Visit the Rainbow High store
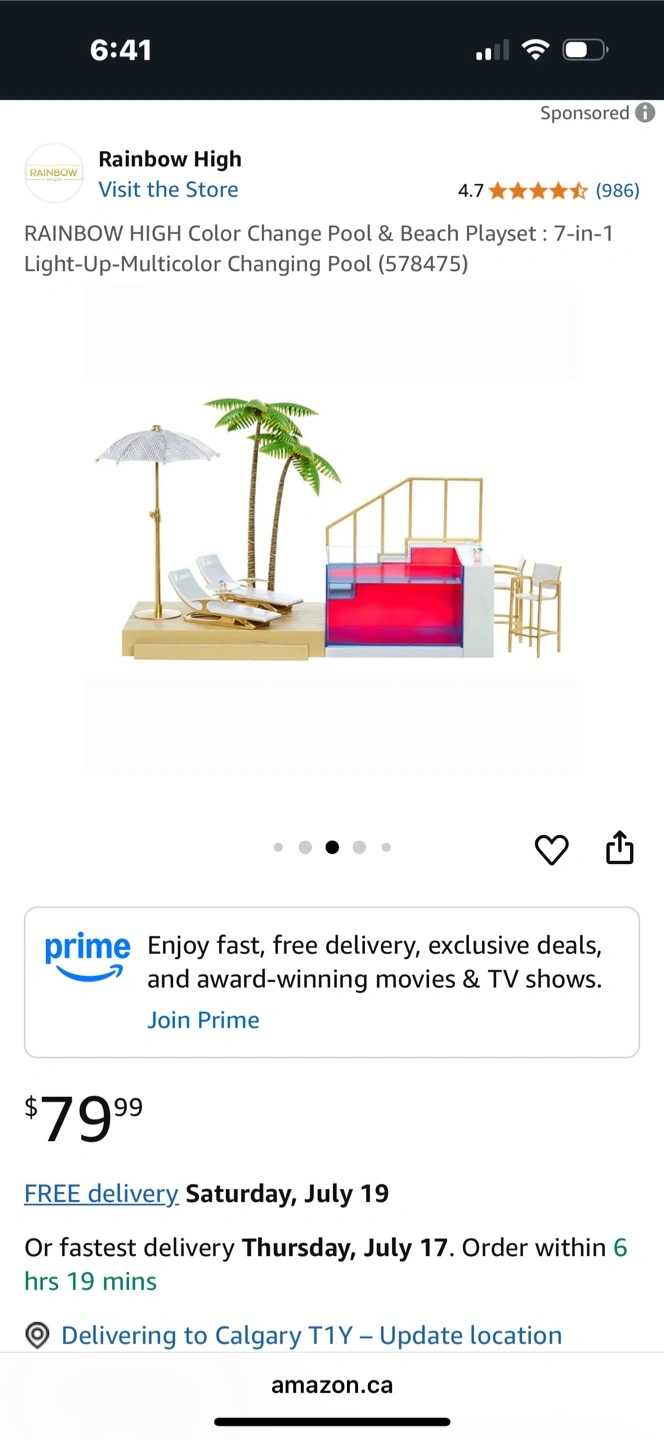Screen dimensions: 664x1440 168,190
